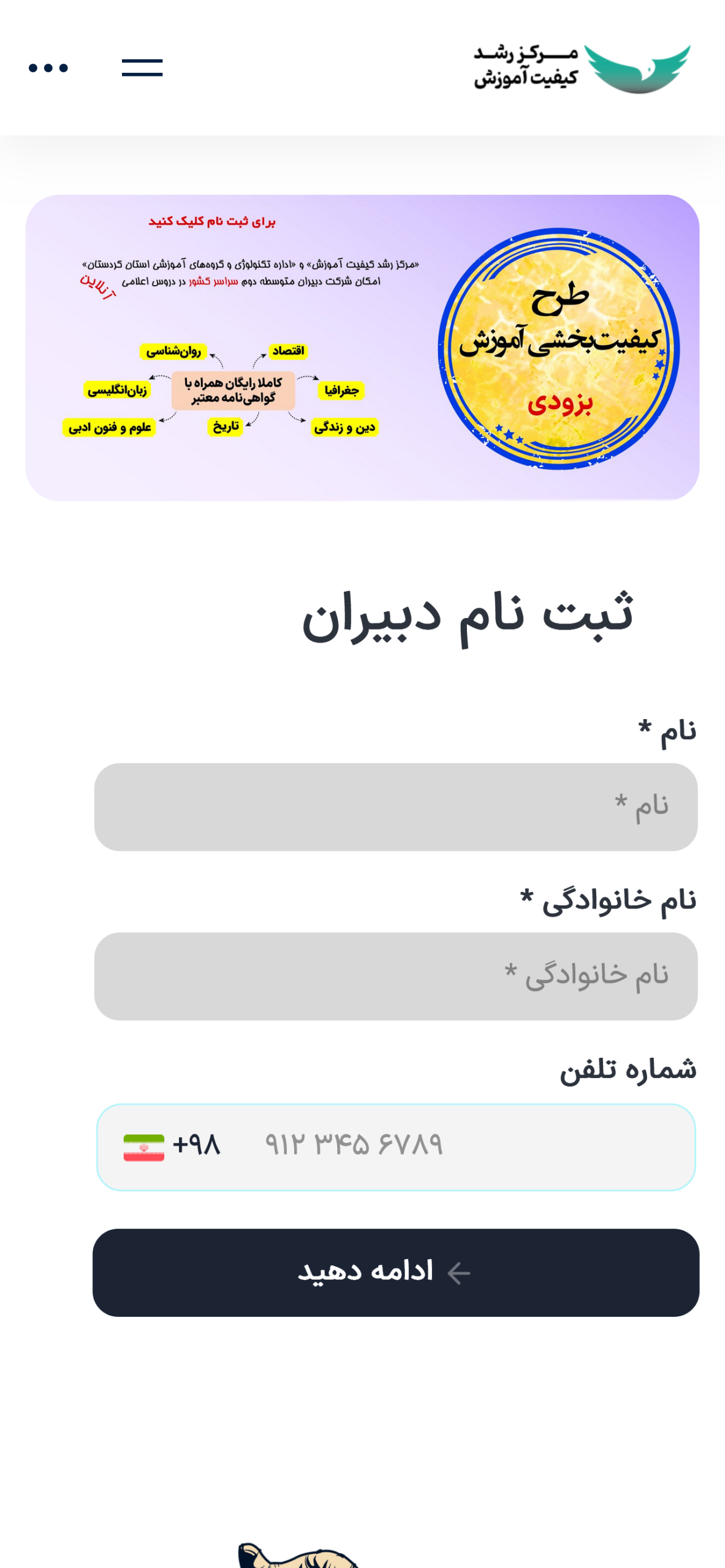
Task: Open the registration banner for طرح کیفیت‌بخشی آموزش
Action: coord(362,348)
